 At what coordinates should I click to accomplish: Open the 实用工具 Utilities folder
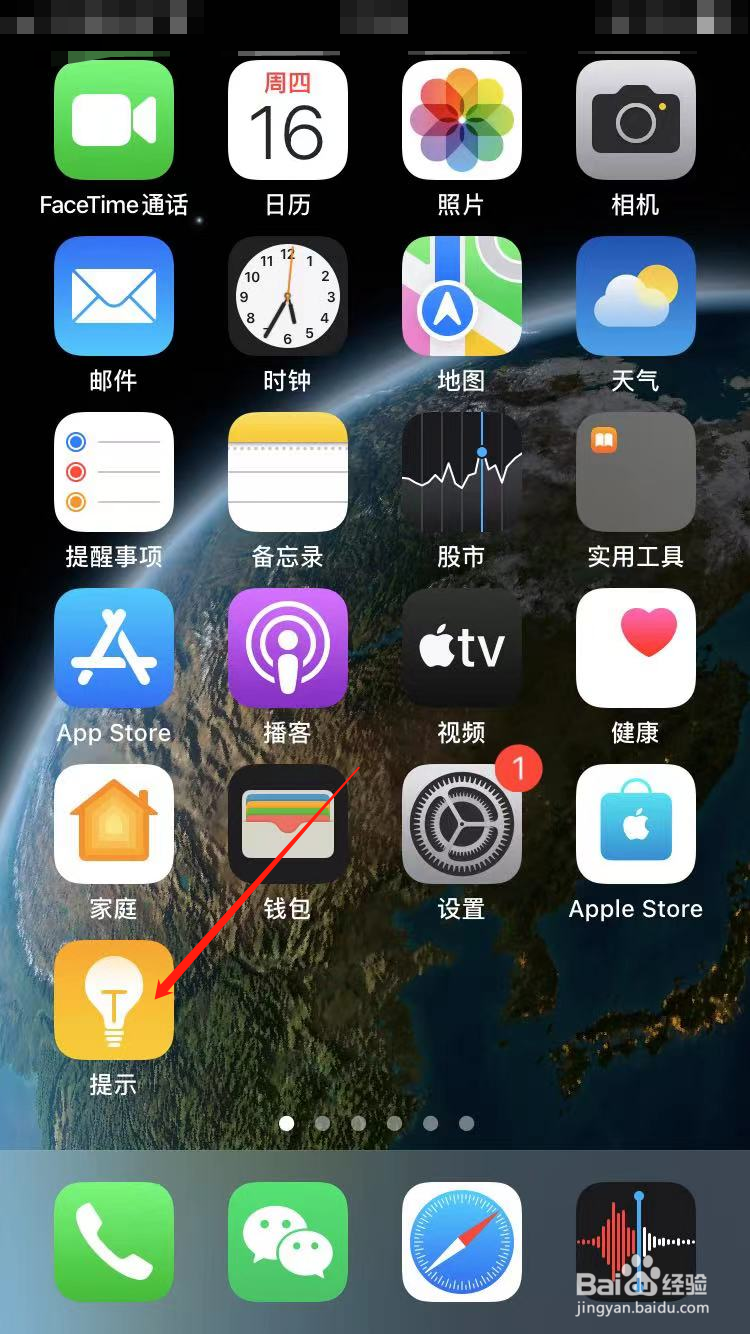[x=635, y=472]
